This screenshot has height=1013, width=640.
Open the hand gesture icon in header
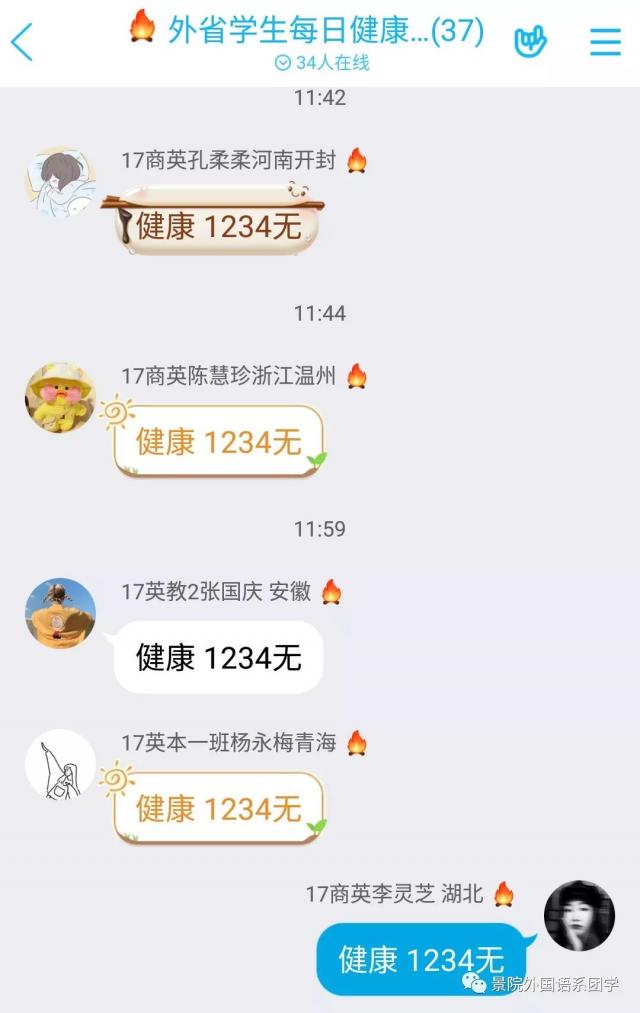(x=530, y=41)
